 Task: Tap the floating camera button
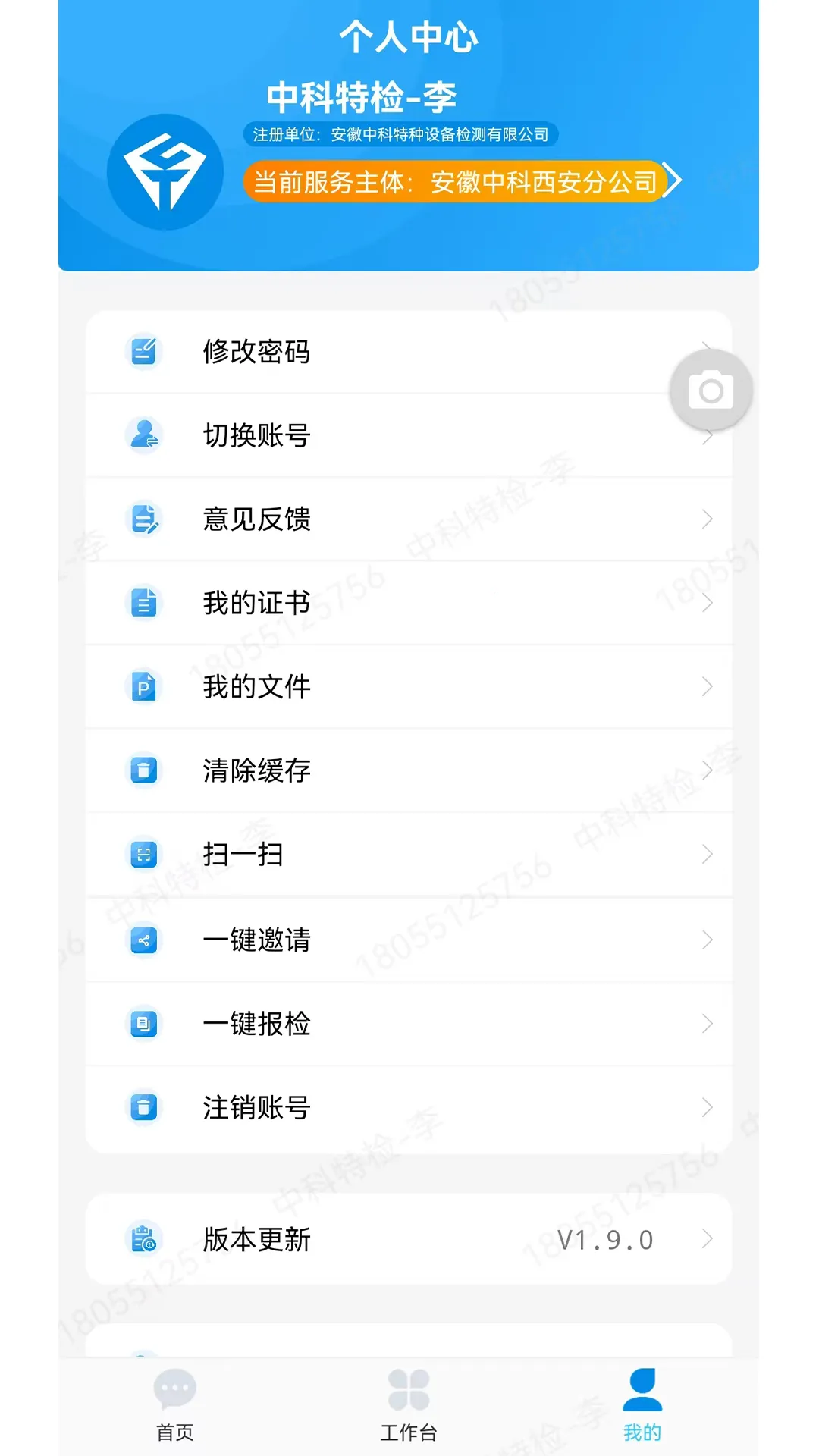pos(711,391)
